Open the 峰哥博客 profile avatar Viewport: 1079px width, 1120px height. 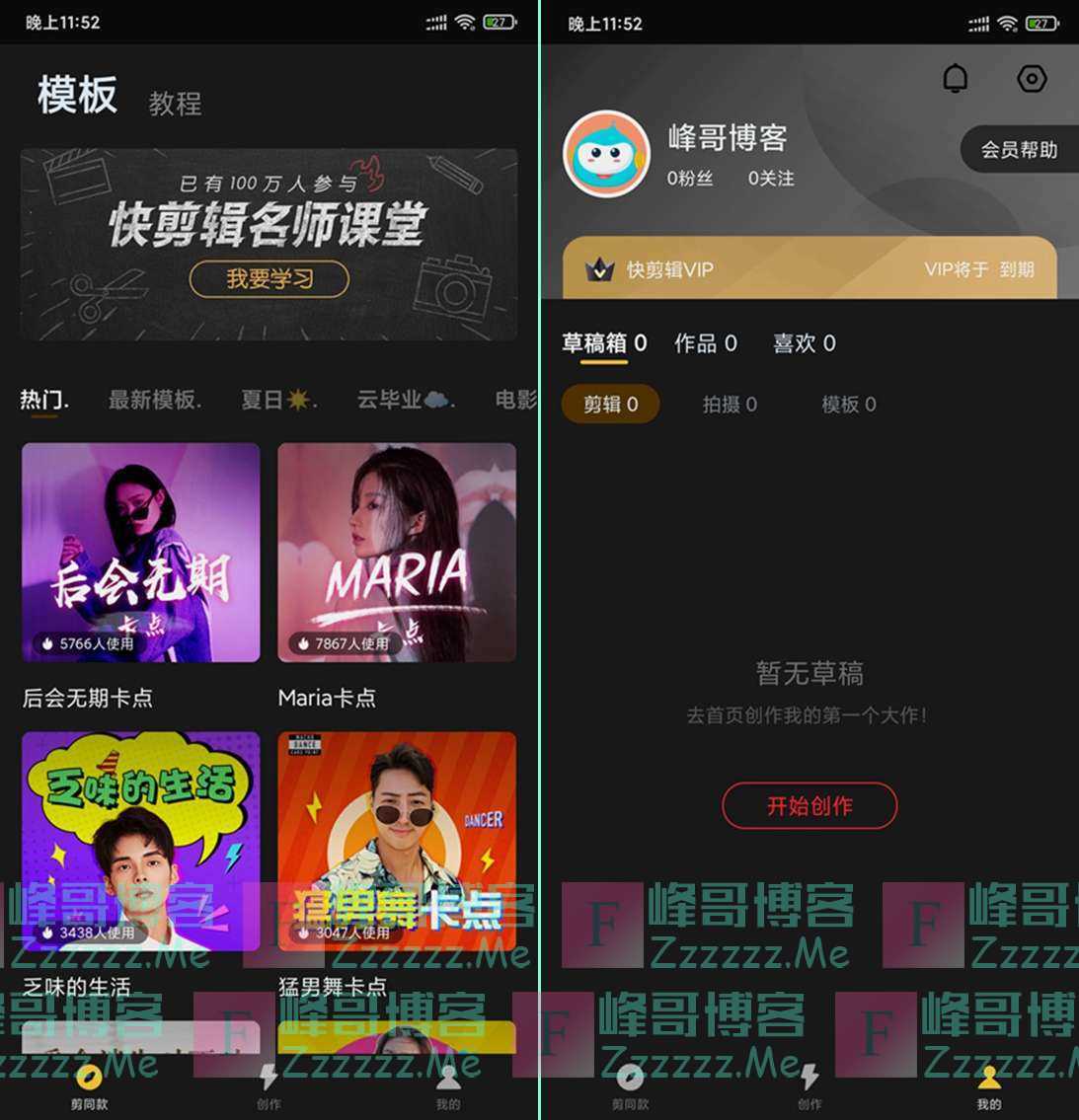(606, 154)
